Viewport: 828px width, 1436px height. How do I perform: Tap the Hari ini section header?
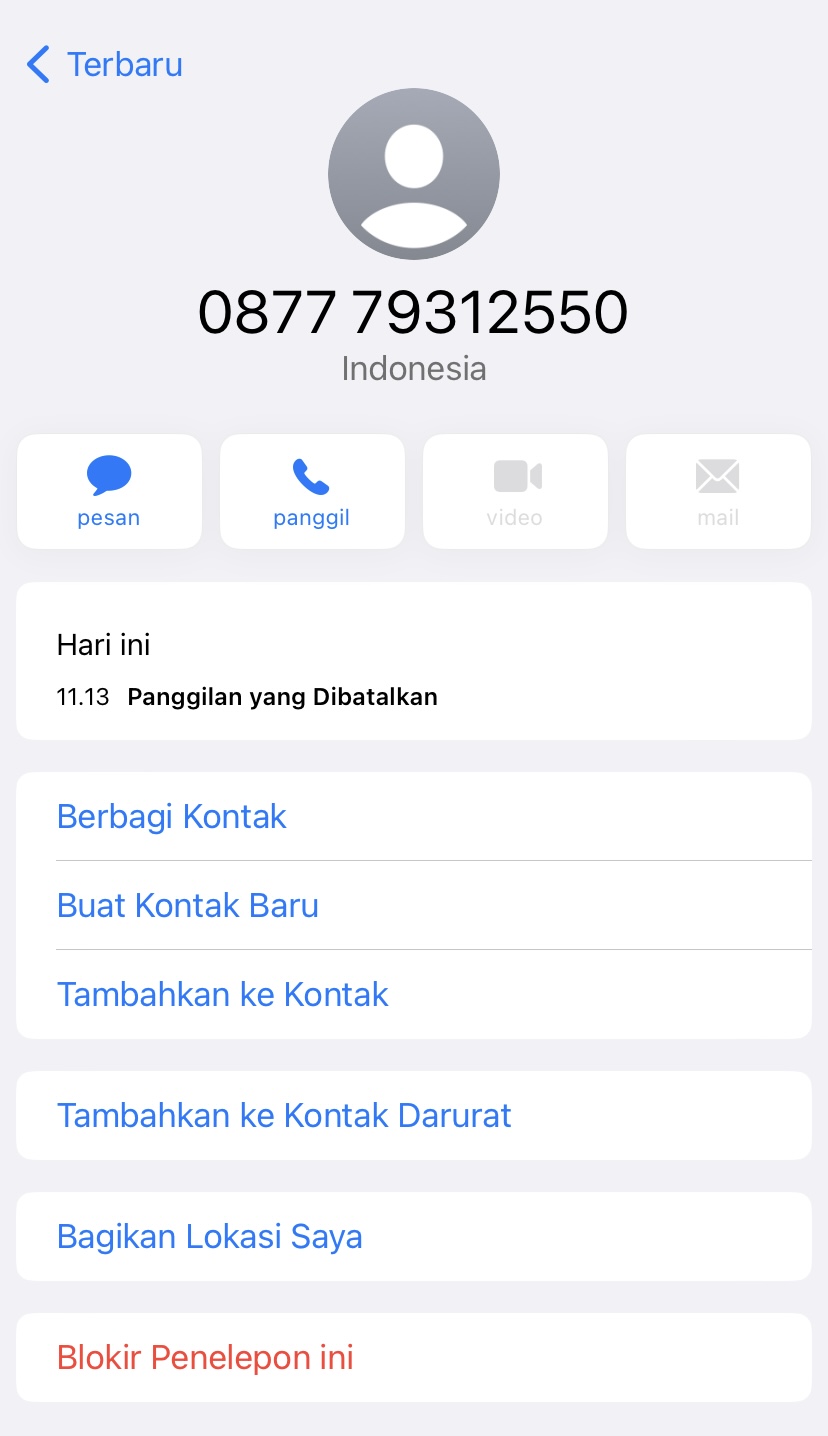click(x=103, y=645)
